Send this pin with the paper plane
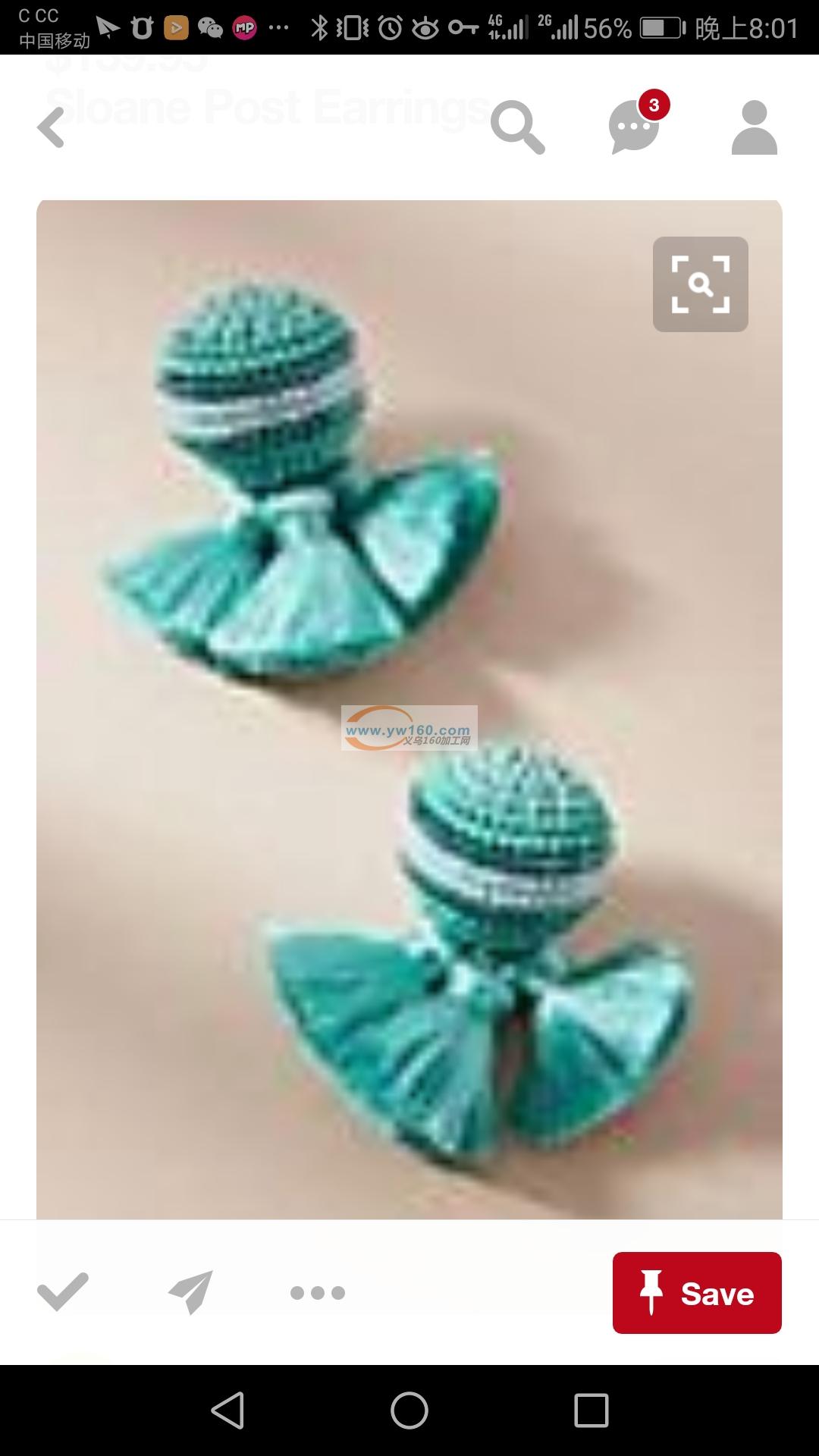The image size is (819, 1456). point(191,1291)
